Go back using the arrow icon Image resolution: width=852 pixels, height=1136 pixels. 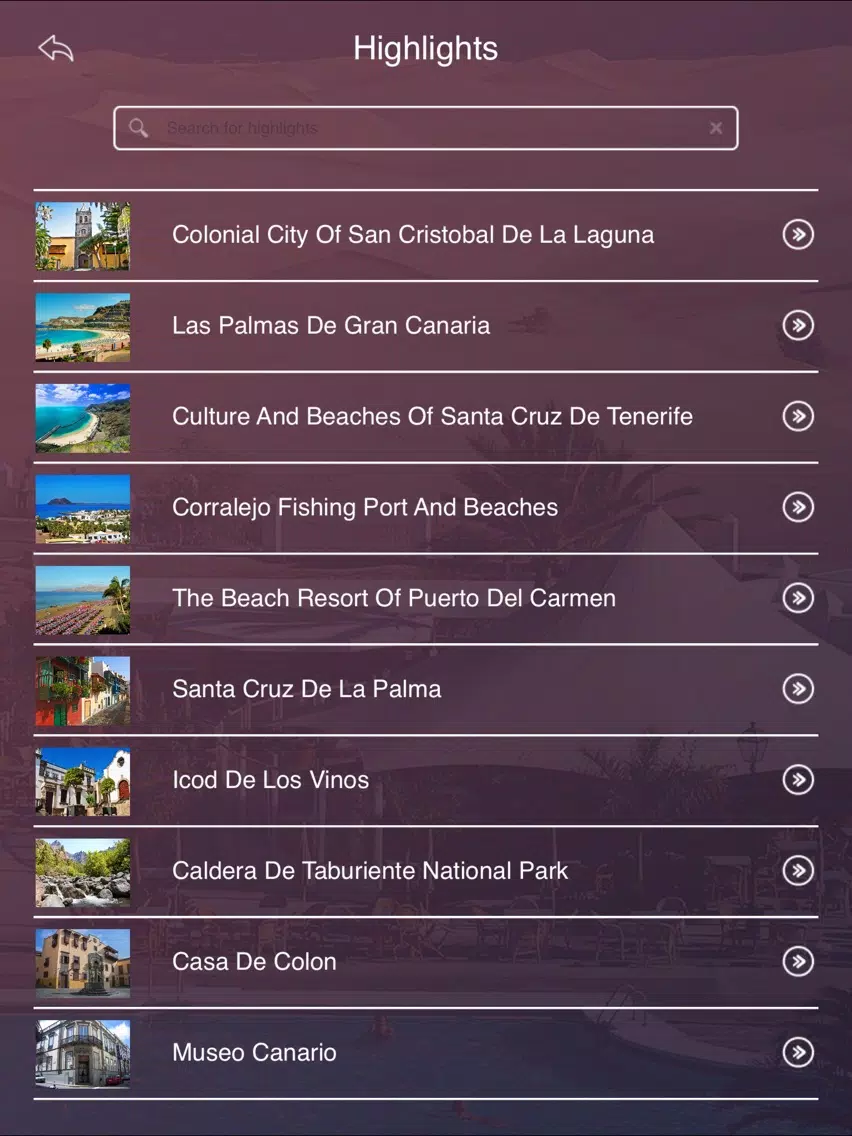(56, 48)
